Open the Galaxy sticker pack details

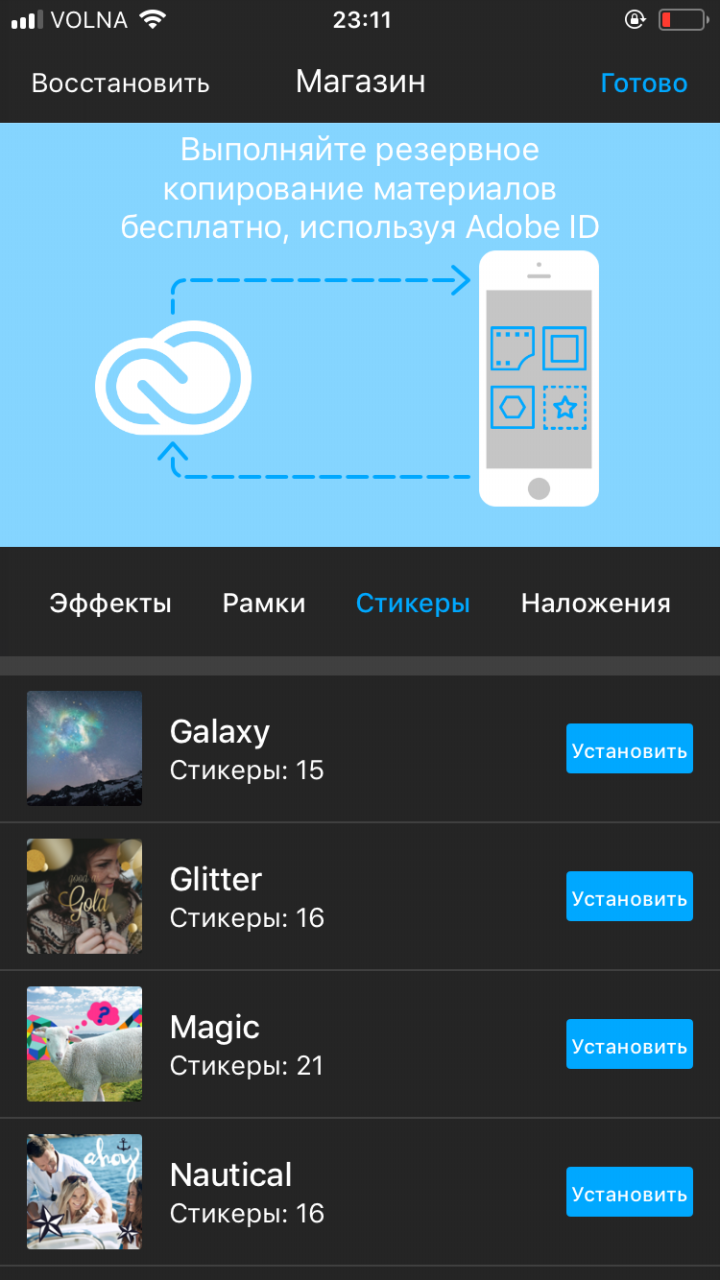point(300,749)
